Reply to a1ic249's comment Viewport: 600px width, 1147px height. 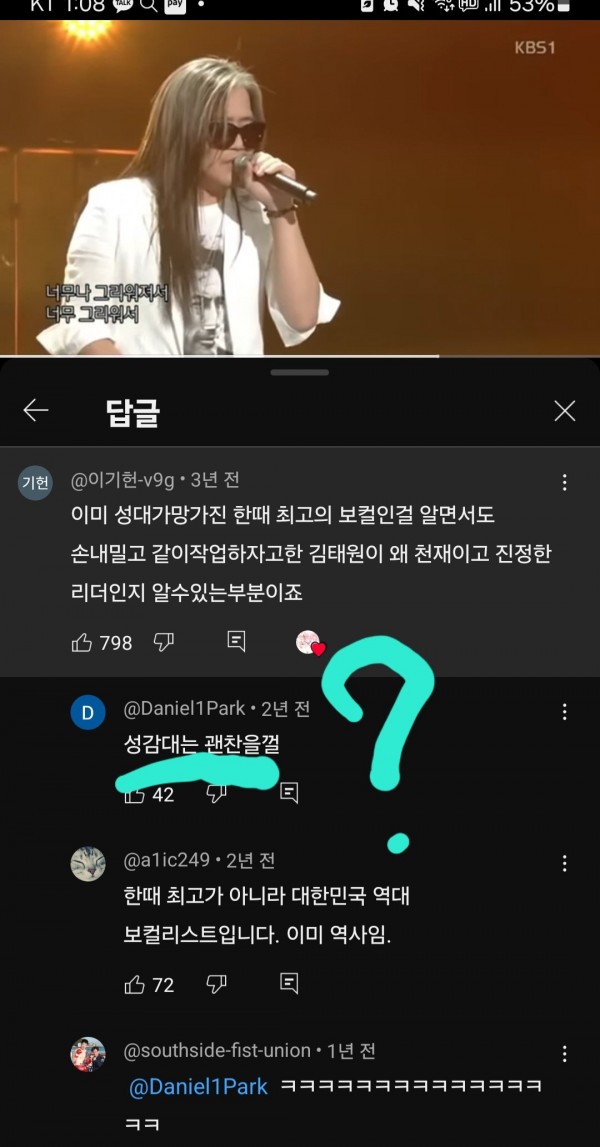click(x=288, y=984)
